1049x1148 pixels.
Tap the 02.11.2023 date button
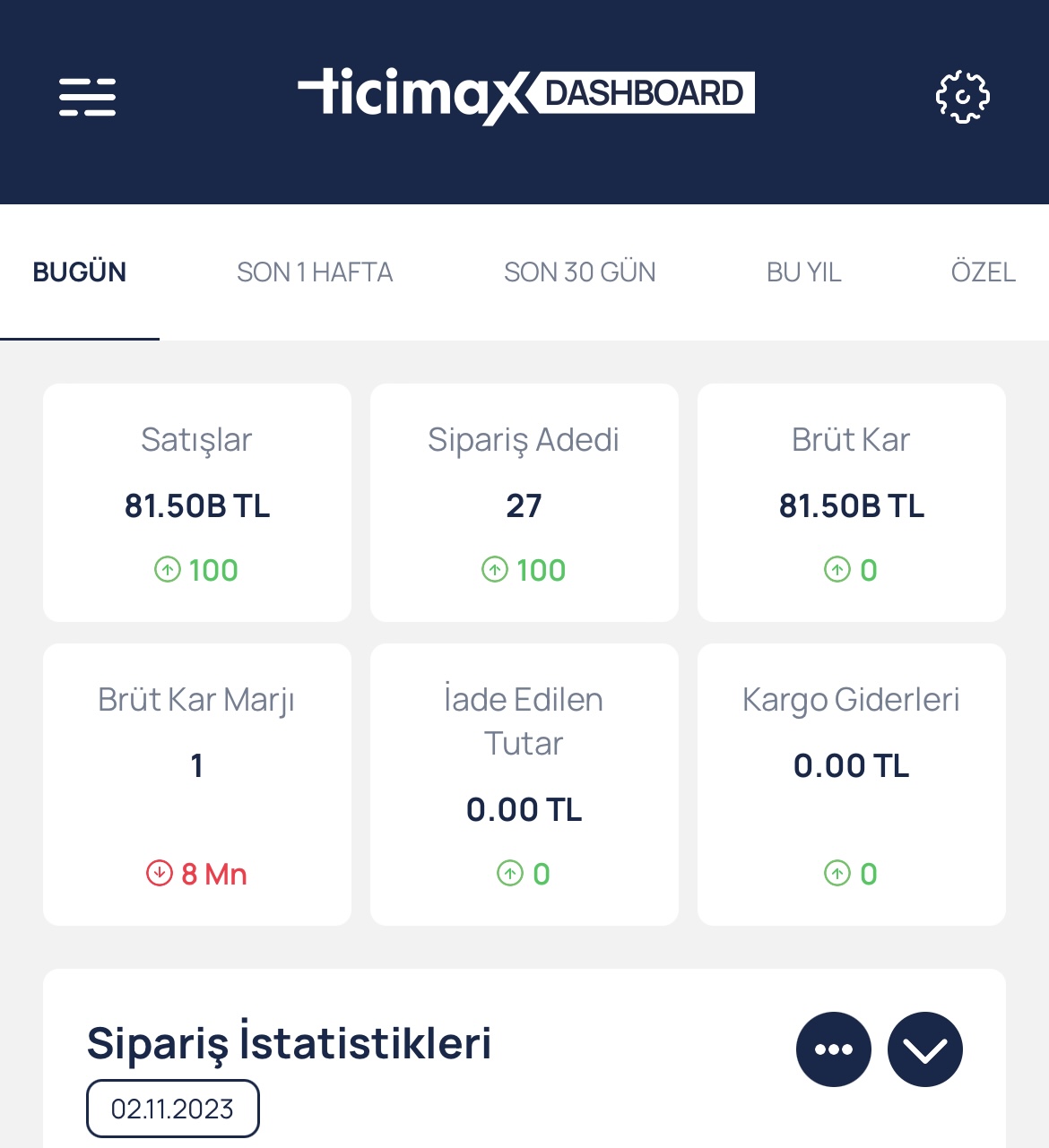[x=173, y=1109]
